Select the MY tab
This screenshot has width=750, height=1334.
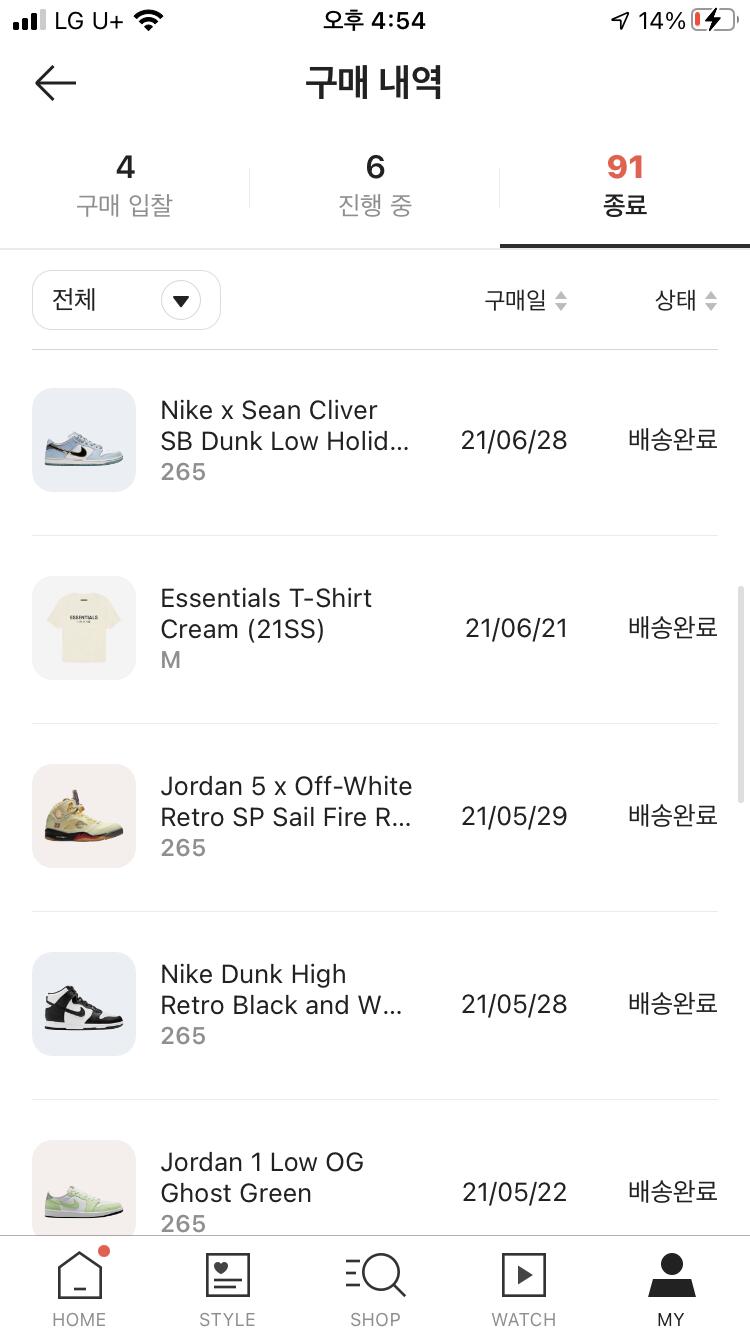pos(671,1288)
